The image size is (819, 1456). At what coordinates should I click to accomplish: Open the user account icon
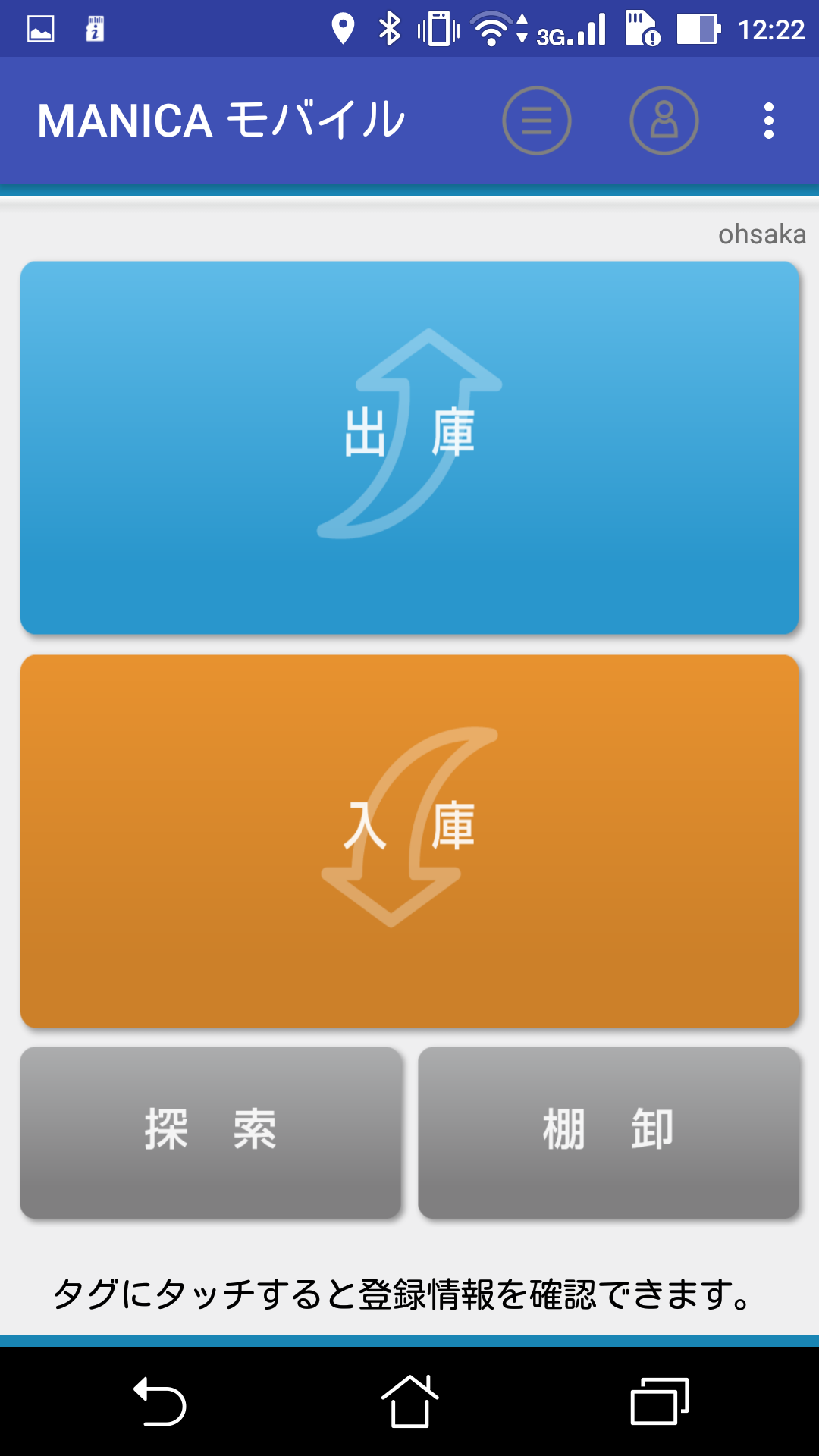(x=664, y=121)
